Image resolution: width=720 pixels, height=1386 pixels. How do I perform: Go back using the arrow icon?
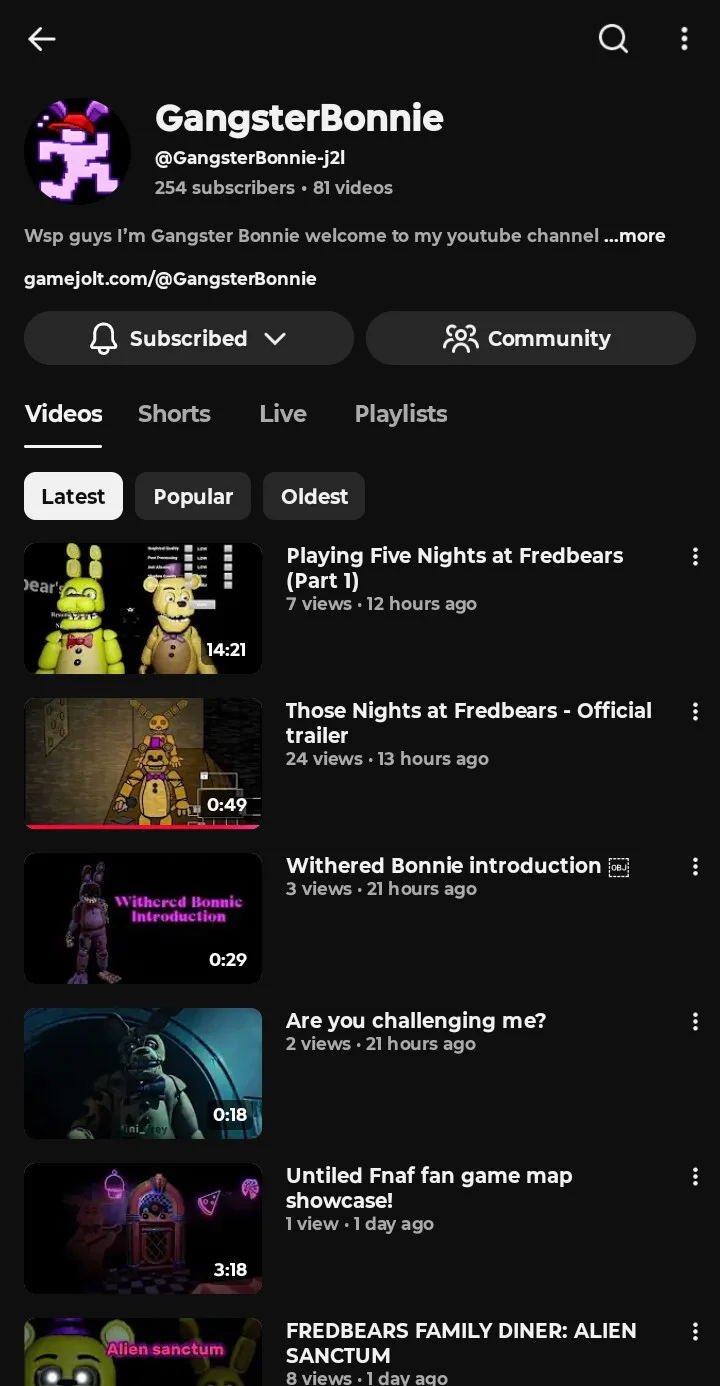click(x=42, y=39)
